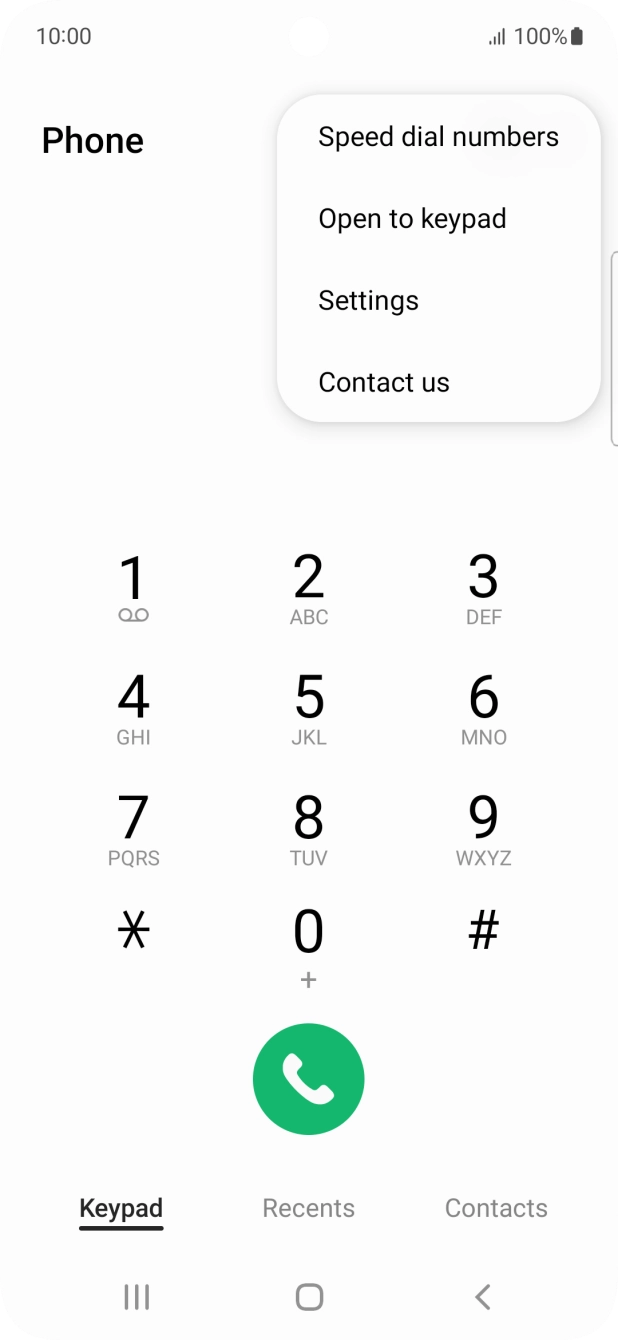Enter digit 3 DEF
618x1340 pixels.
coord(484,589)
